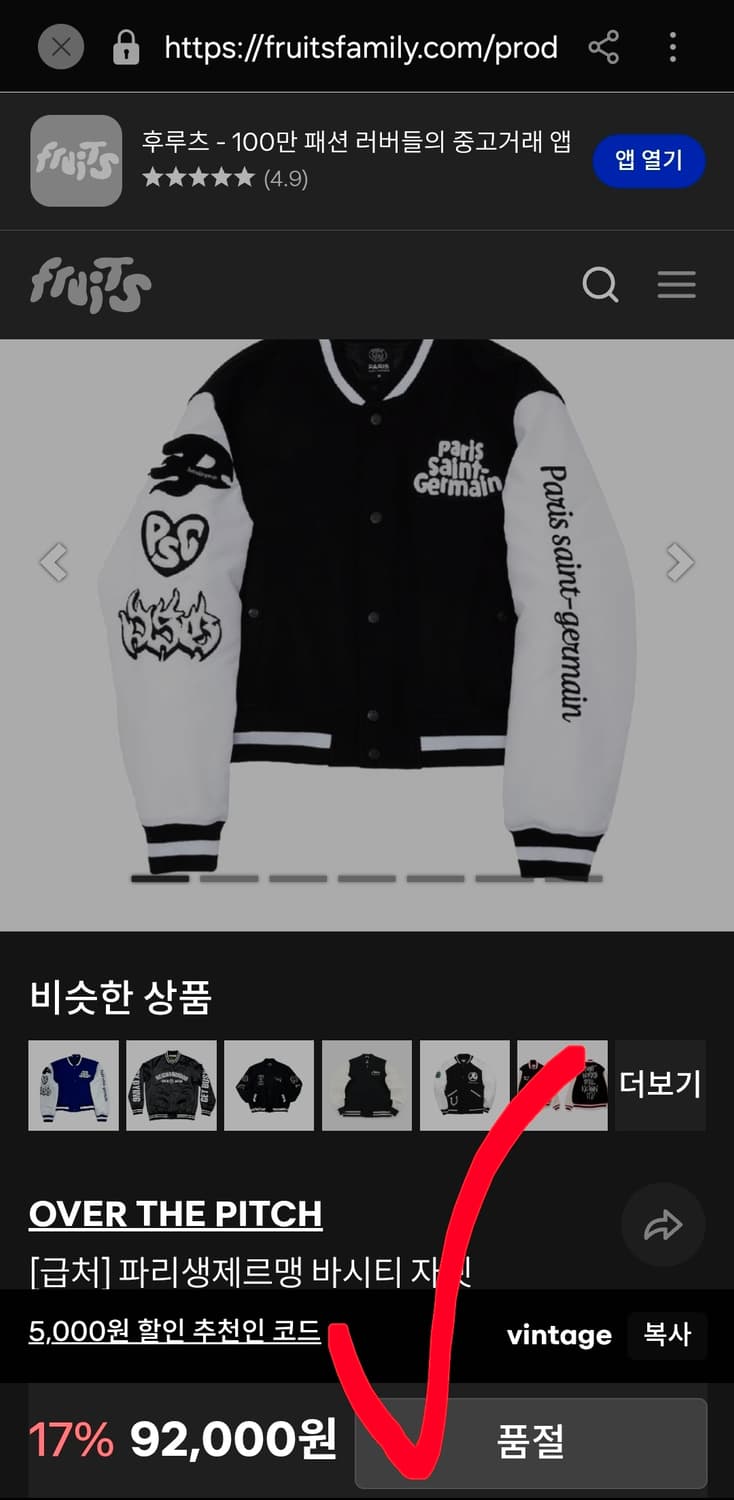Advance the image carousel with right chevron

coord(679,562)
